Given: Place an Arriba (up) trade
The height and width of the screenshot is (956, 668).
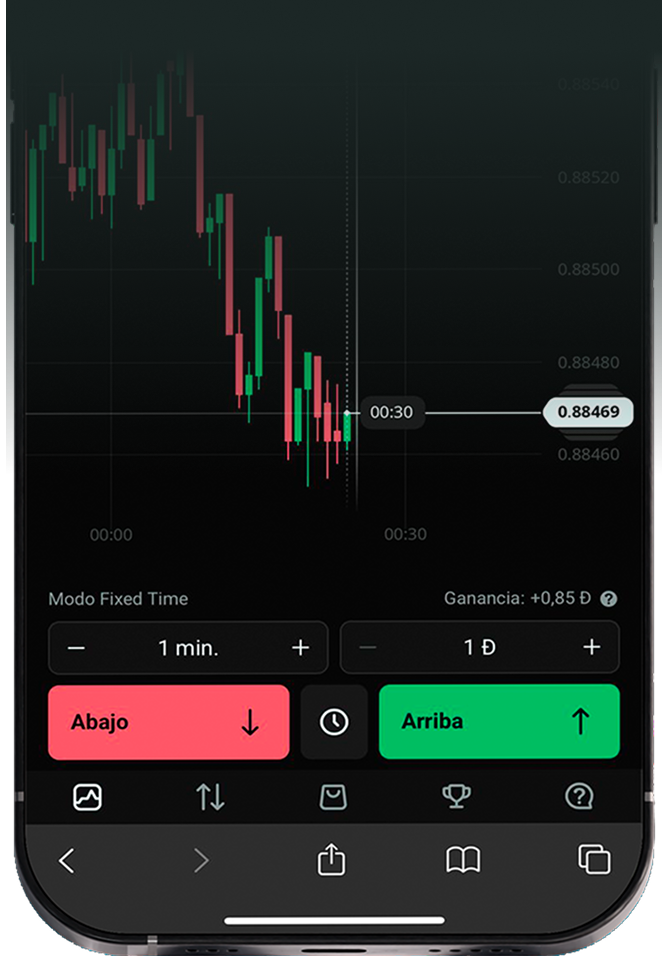Looking at the screenshot, I should point(499,722).
